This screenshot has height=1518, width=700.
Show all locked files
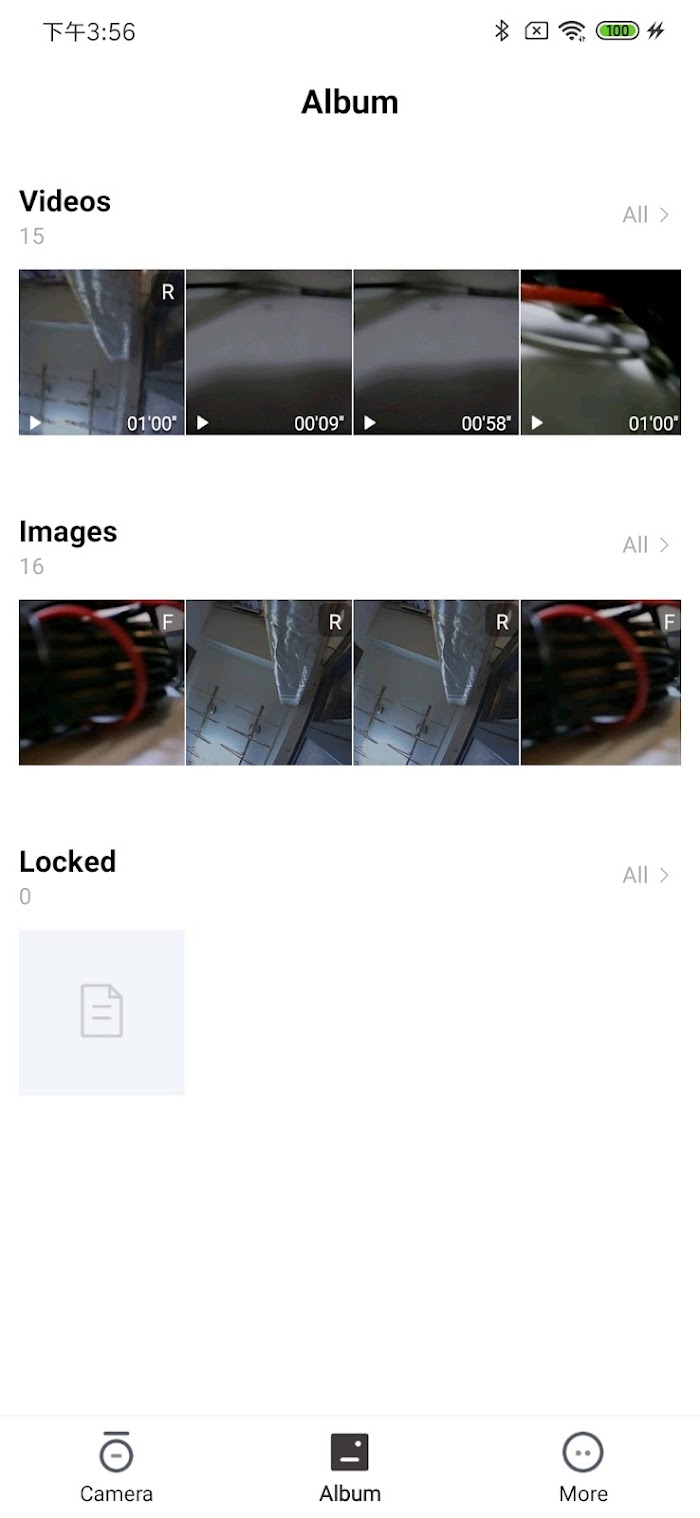point(645,875)
